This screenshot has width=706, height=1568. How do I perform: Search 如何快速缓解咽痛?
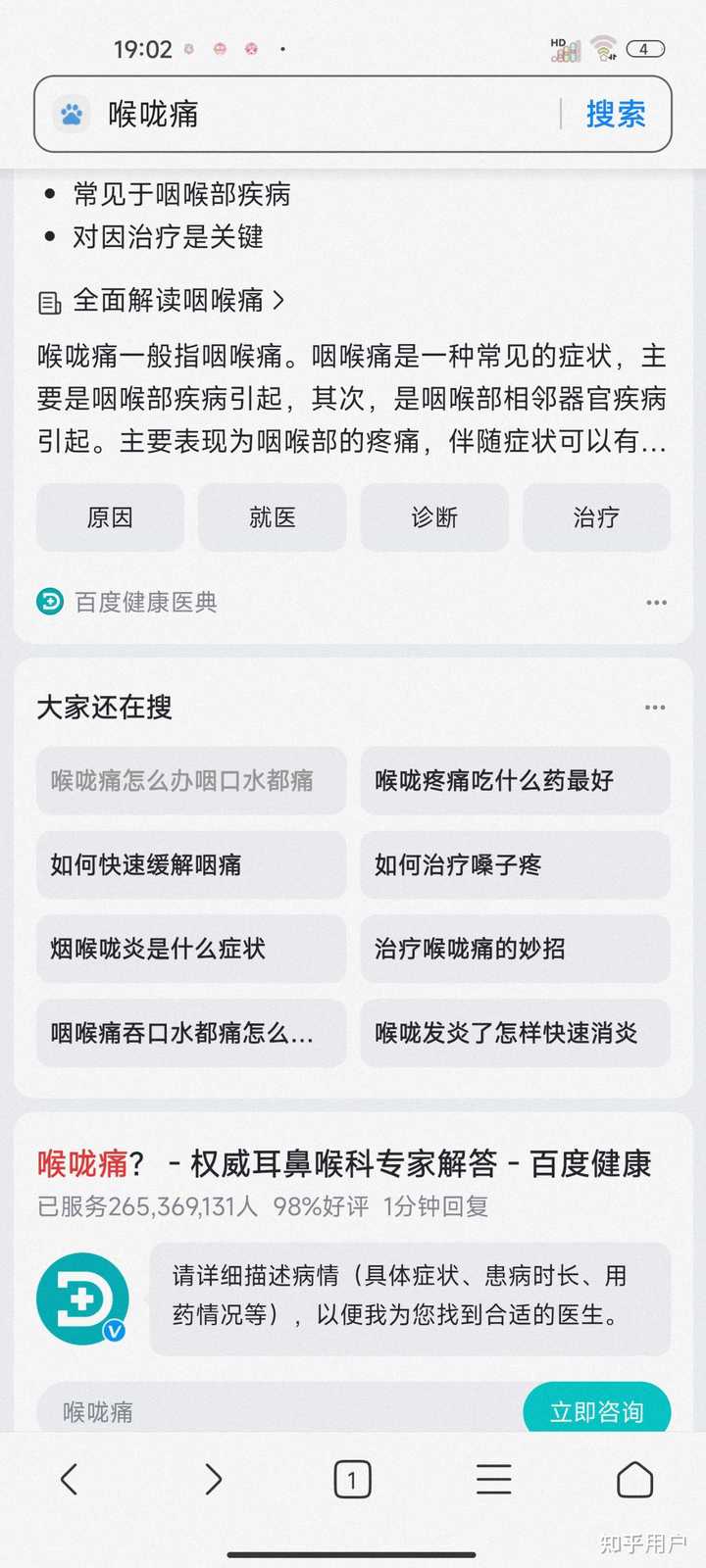click(191, 865)
